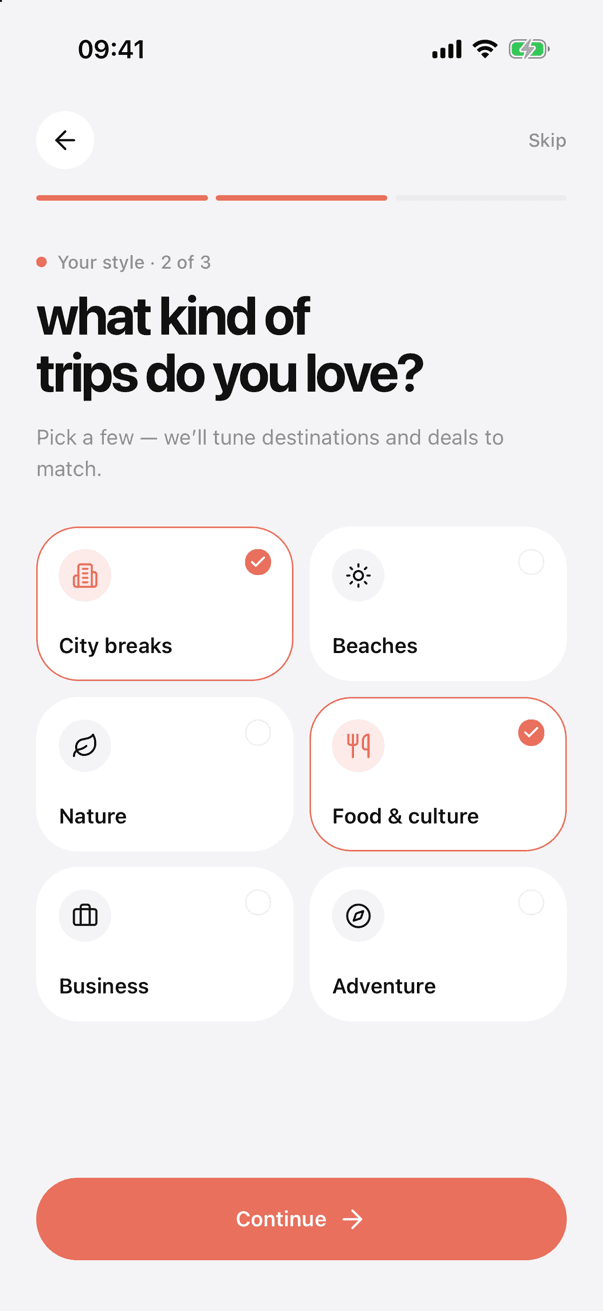Deselect the City breaks card

coord(165,604)
